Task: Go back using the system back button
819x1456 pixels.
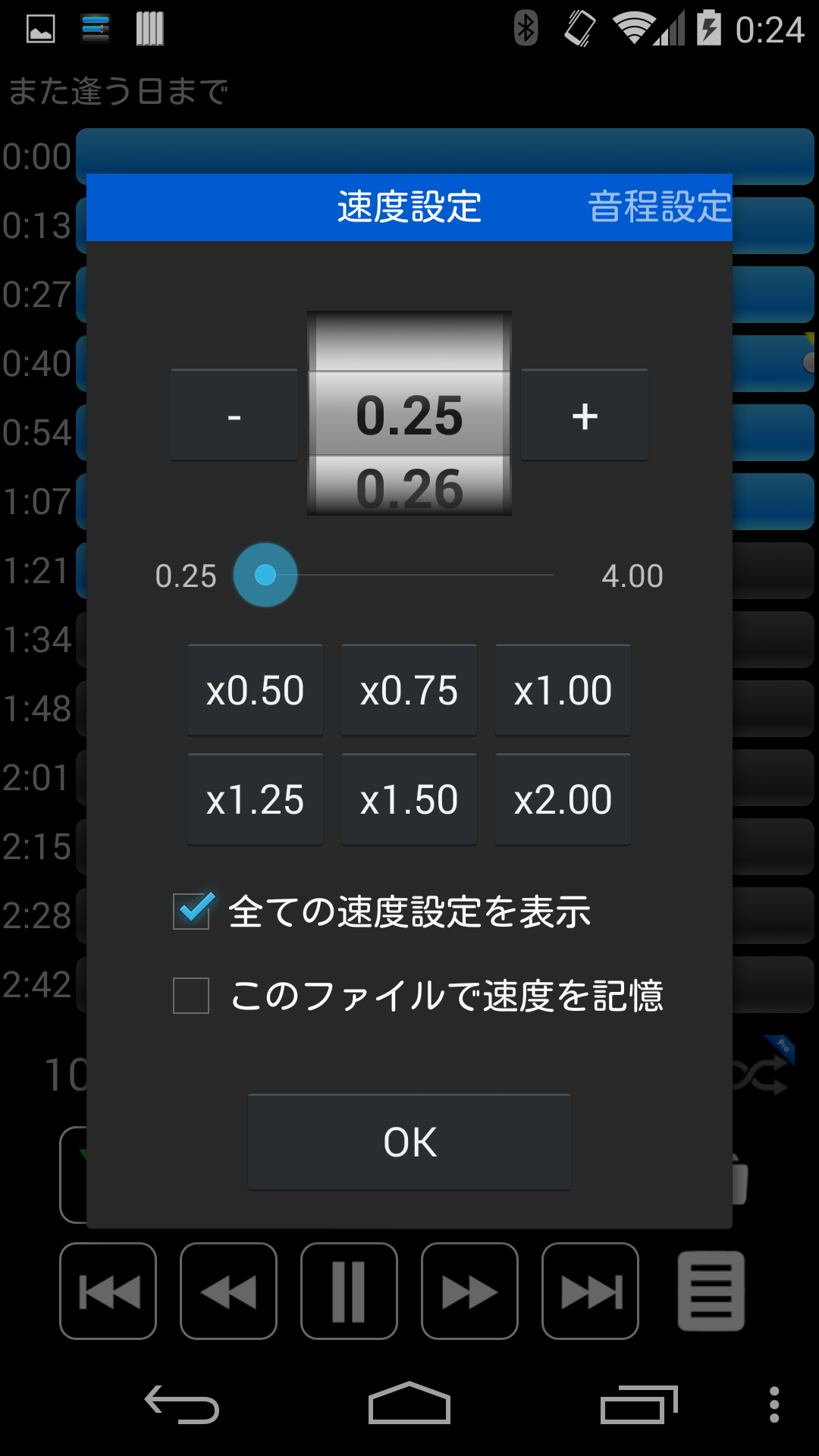Action: [x=182, y=1405]
